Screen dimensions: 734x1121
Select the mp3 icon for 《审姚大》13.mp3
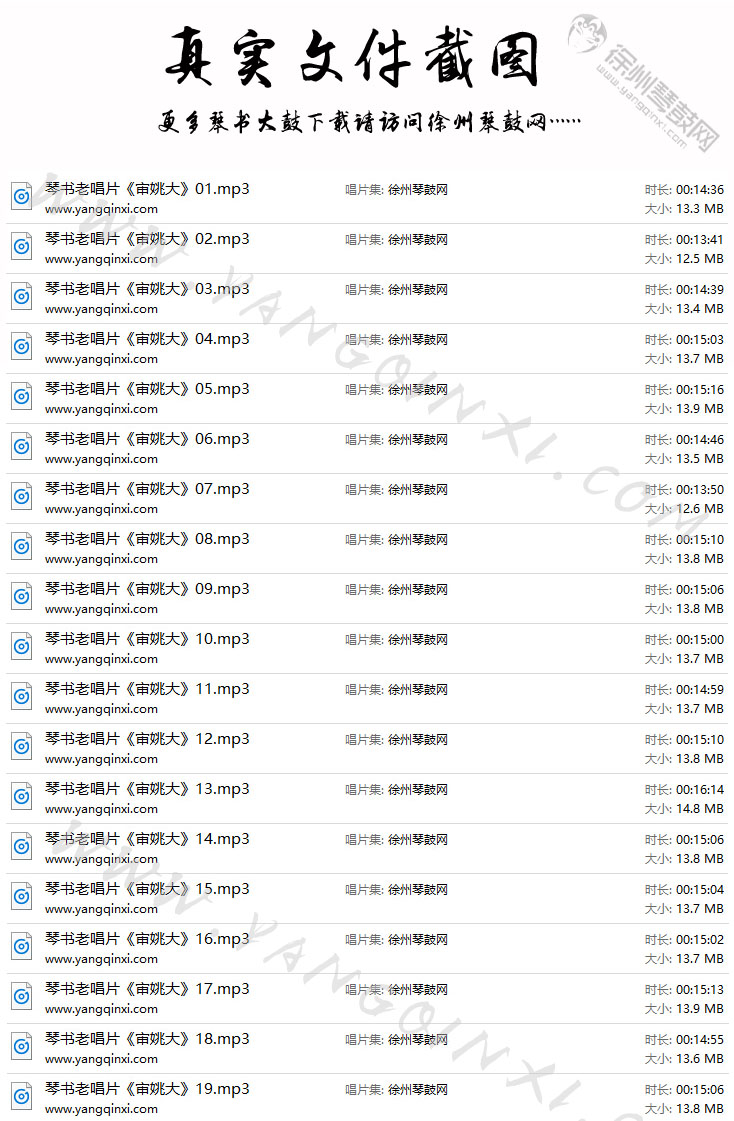pos(21,796)
